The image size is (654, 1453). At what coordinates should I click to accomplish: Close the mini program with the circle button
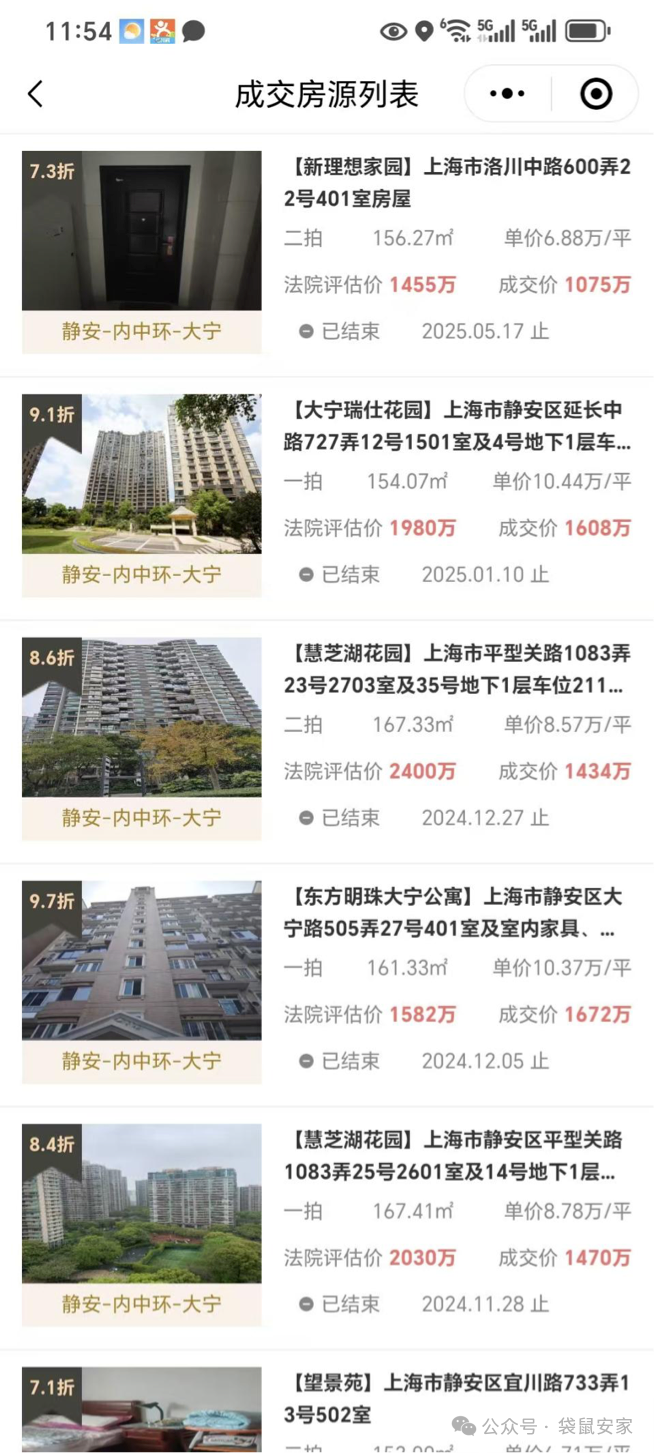tap(596, 94)
